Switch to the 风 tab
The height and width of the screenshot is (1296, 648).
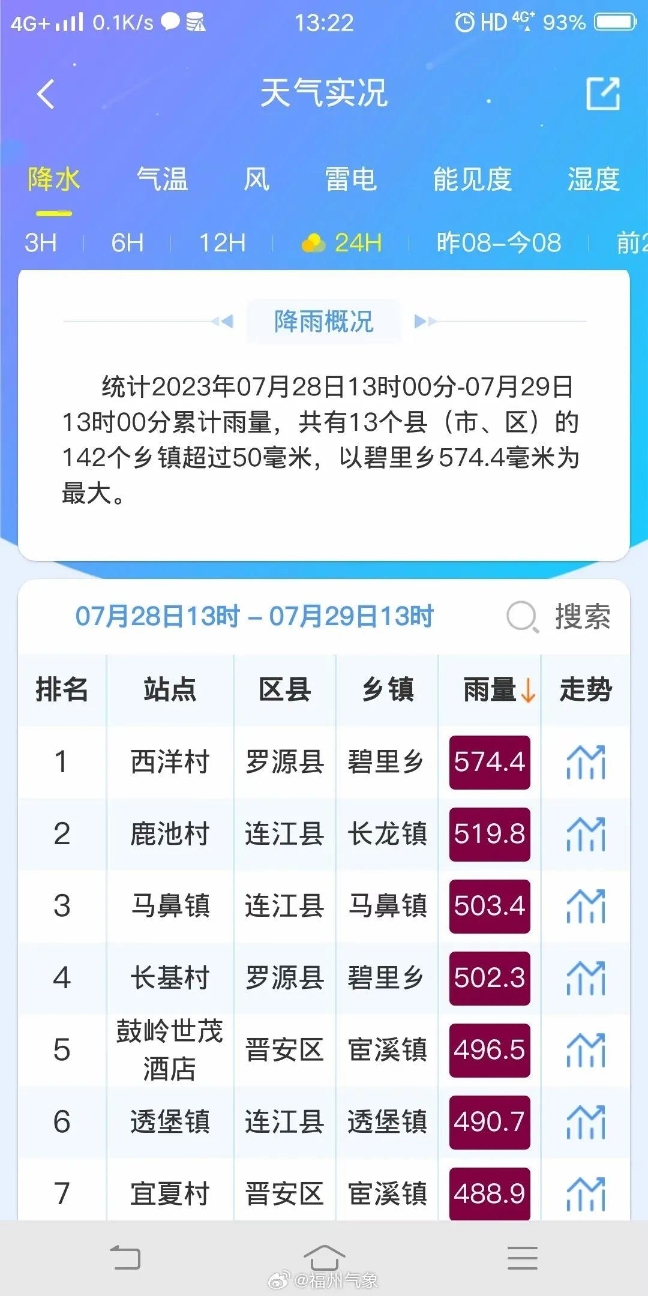[x=256, y=179]
